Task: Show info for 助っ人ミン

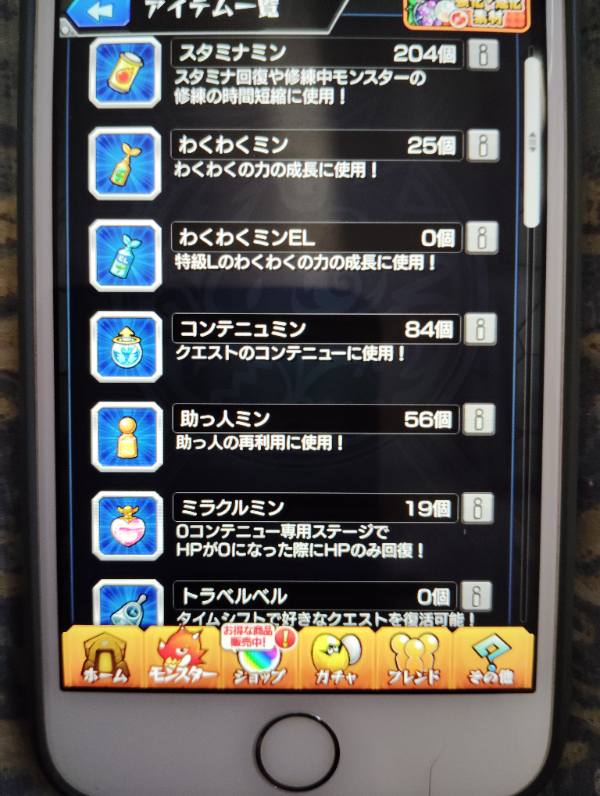Action: coord(482,419)
